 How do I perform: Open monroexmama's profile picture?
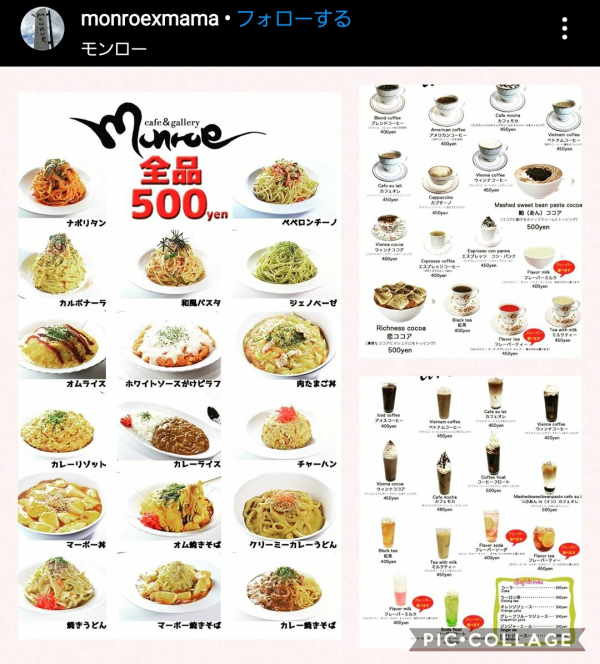point(42,31)
